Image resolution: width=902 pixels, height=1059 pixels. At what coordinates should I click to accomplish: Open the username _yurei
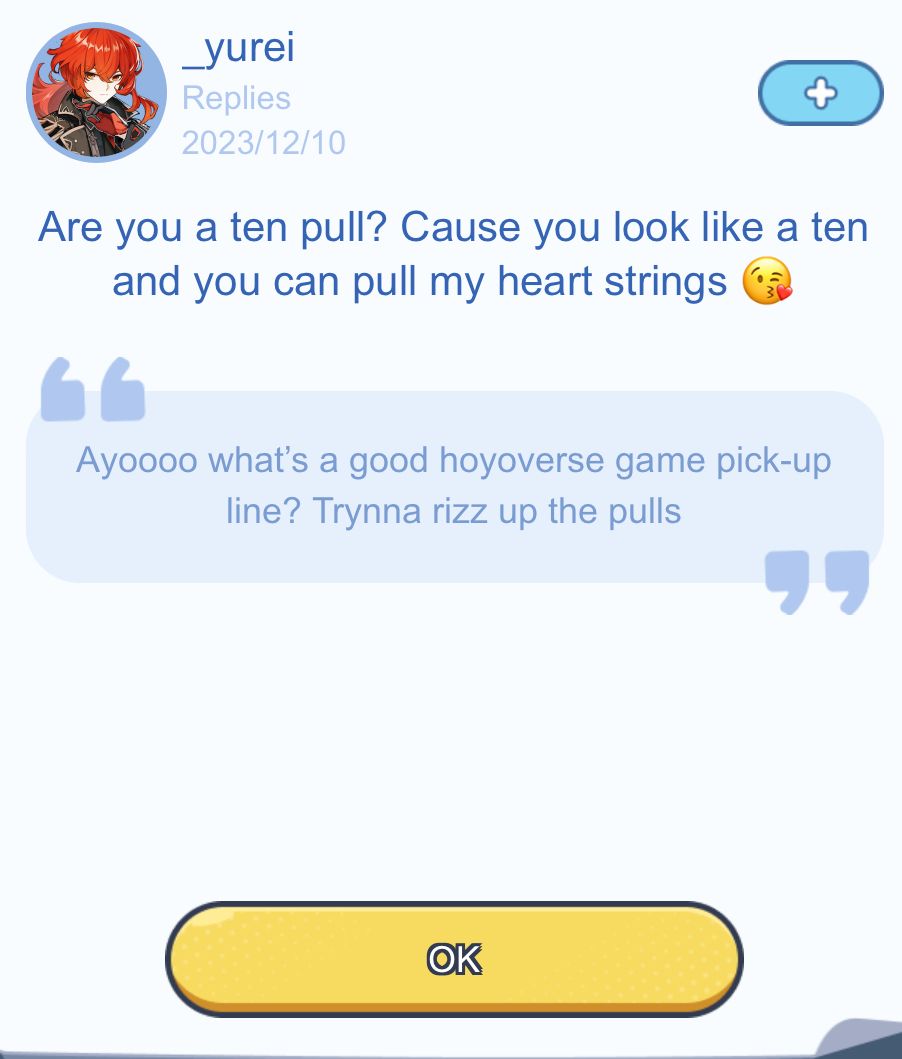[x=237, y=47]
